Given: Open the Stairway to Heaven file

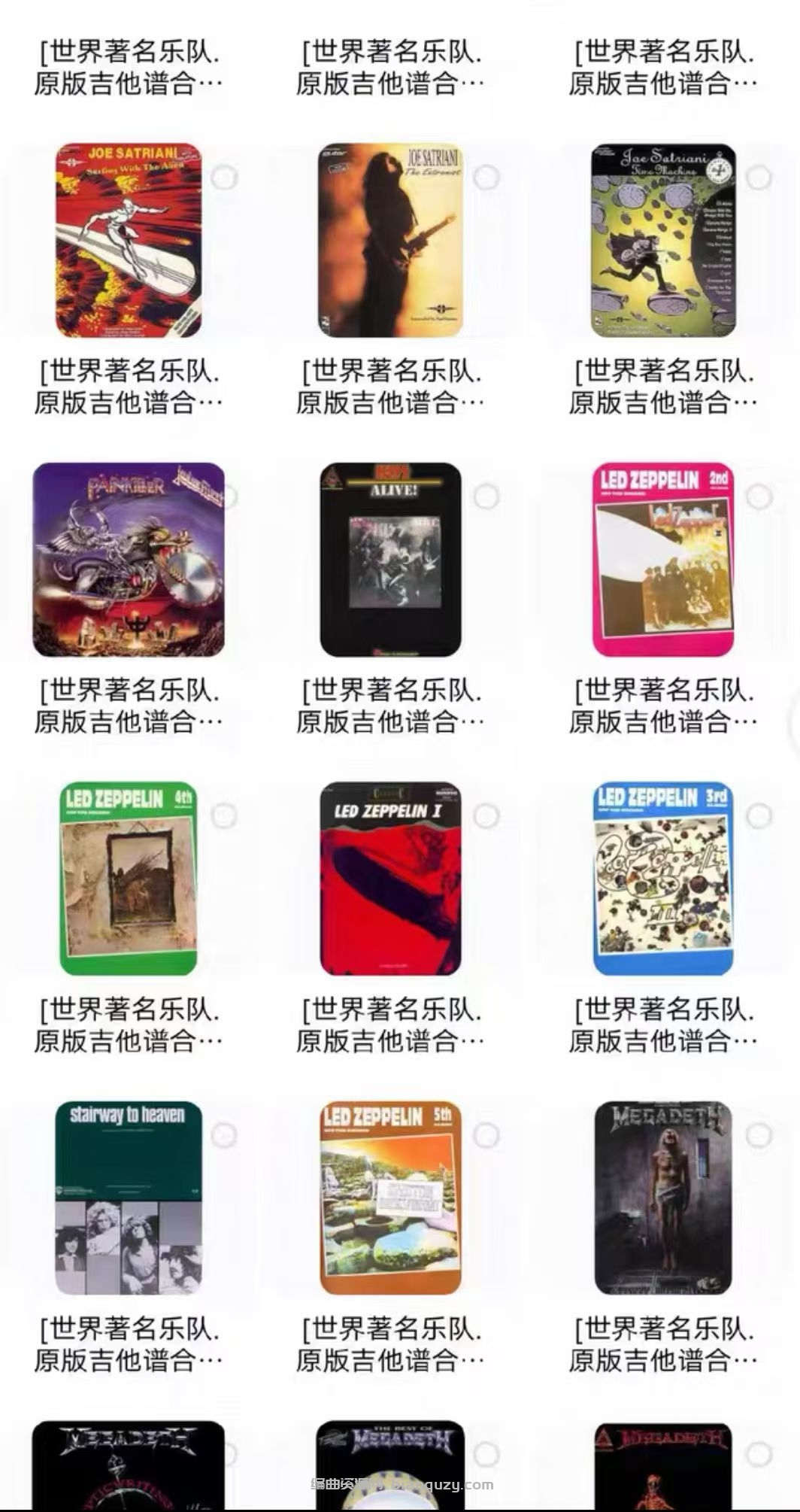Looking at the screenshot, I should [x=128, y=1198].
